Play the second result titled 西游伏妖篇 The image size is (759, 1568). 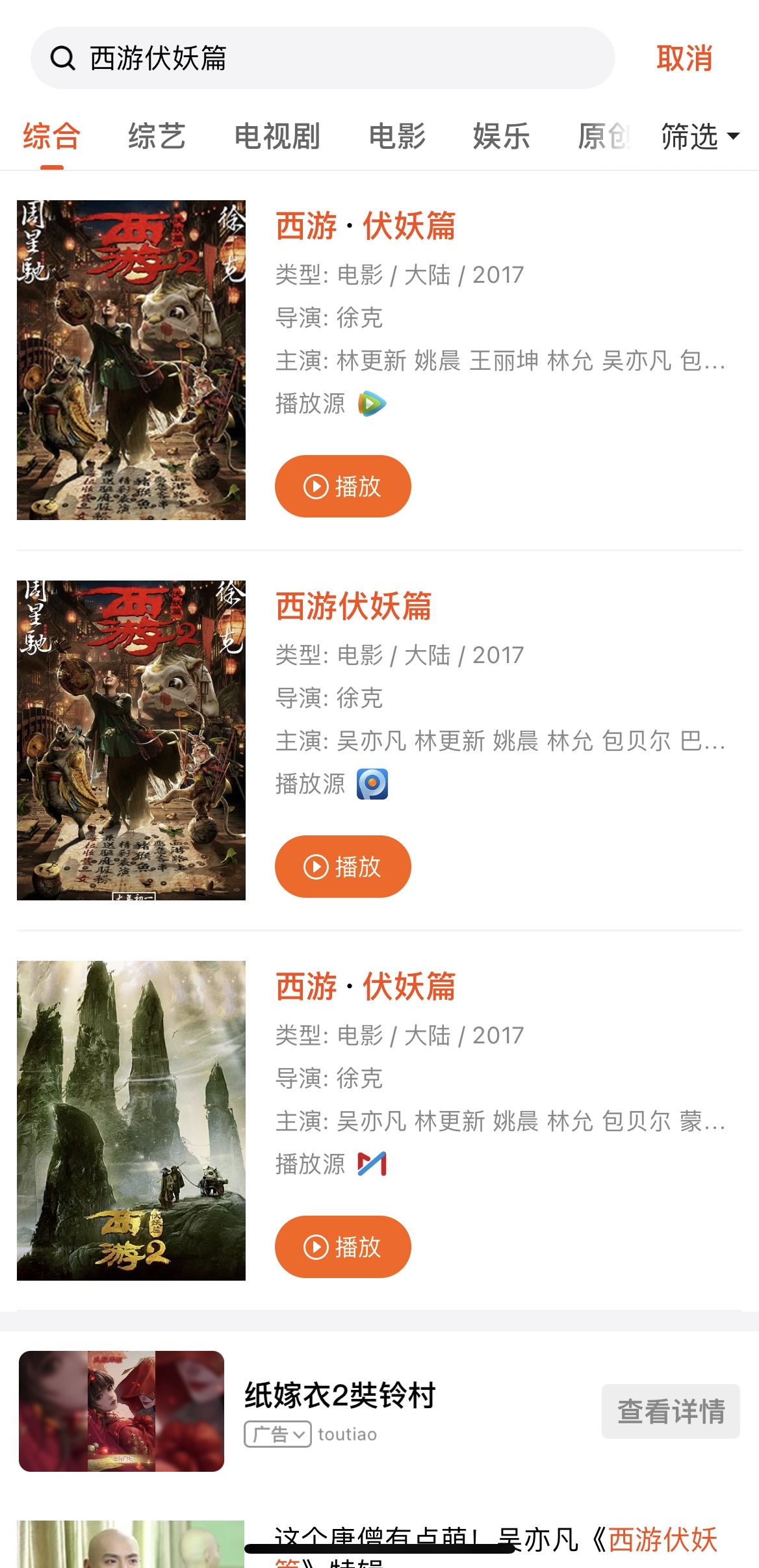pos(343,867)
